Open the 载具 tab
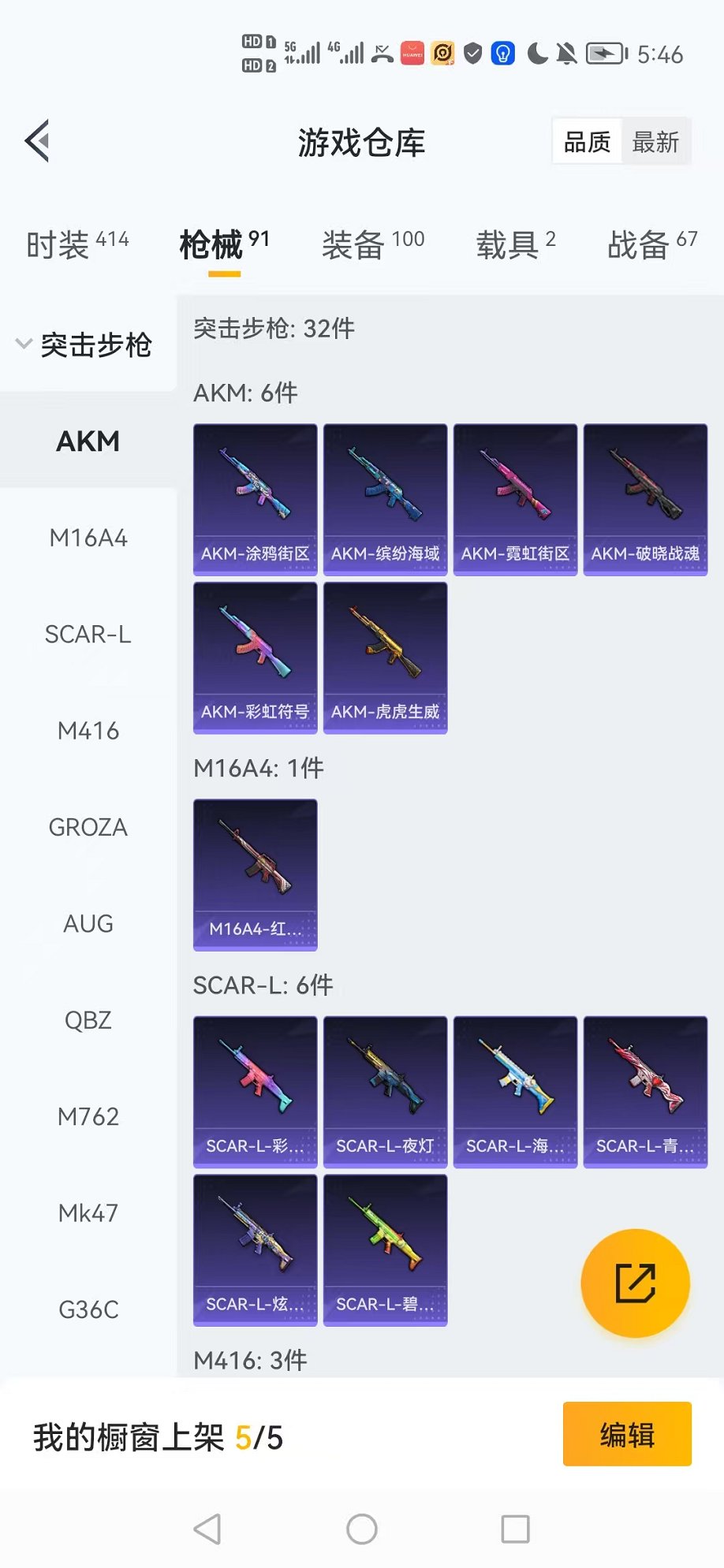Viewport: 724px width, 1568px height. point(515,244)
